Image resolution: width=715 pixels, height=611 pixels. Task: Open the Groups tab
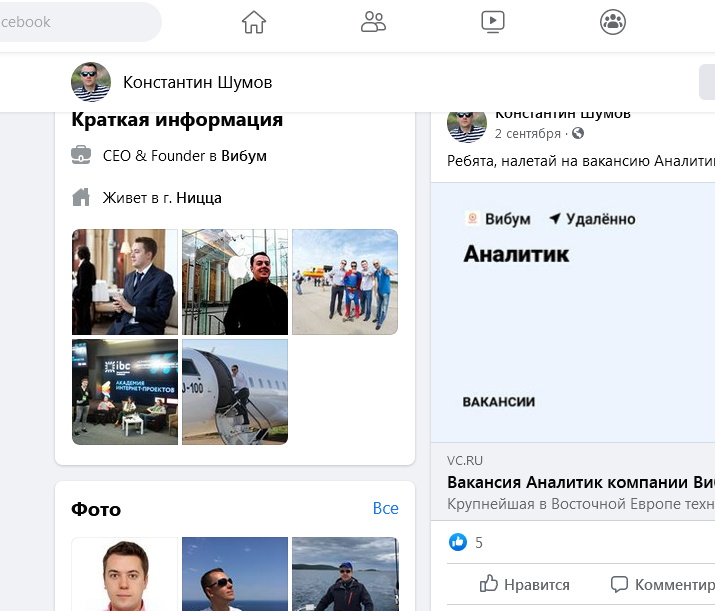612,22
